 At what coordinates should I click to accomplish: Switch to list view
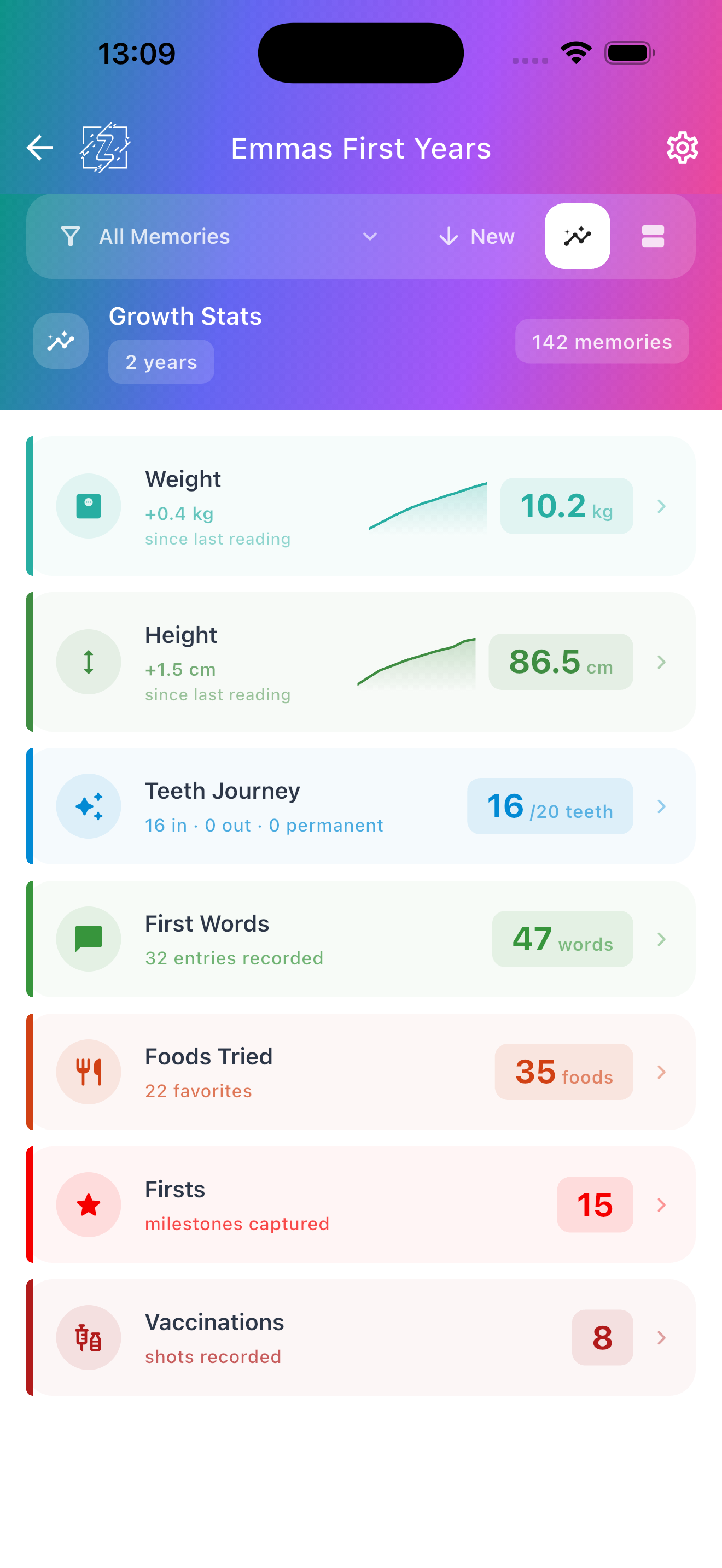(652, 236)
